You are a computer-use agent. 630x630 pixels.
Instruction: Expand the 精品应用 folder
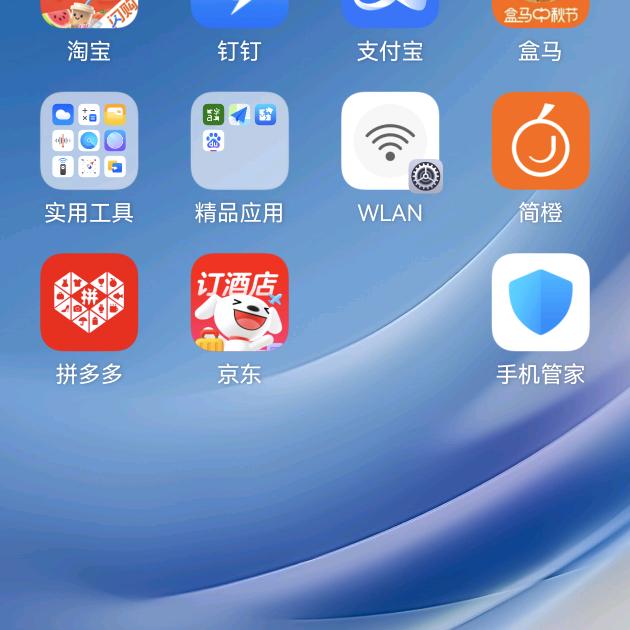pos(240,141)
